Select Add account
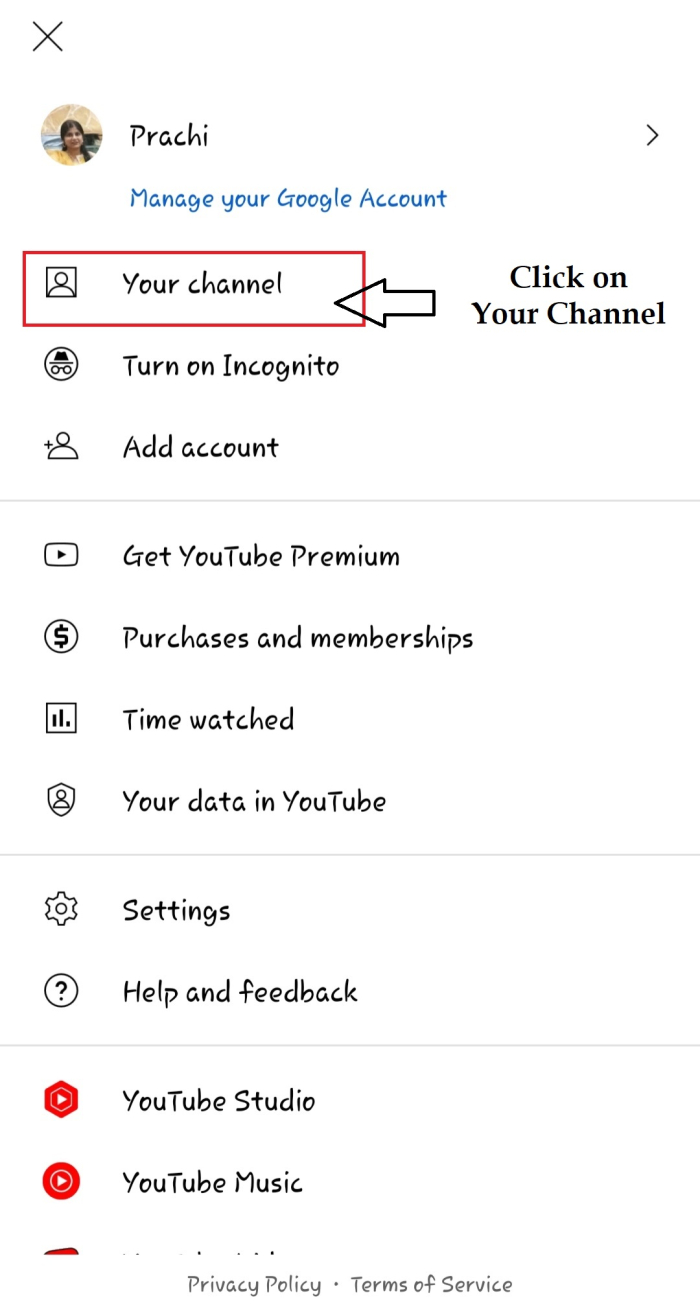700x1313 pixels. [200, 447]
